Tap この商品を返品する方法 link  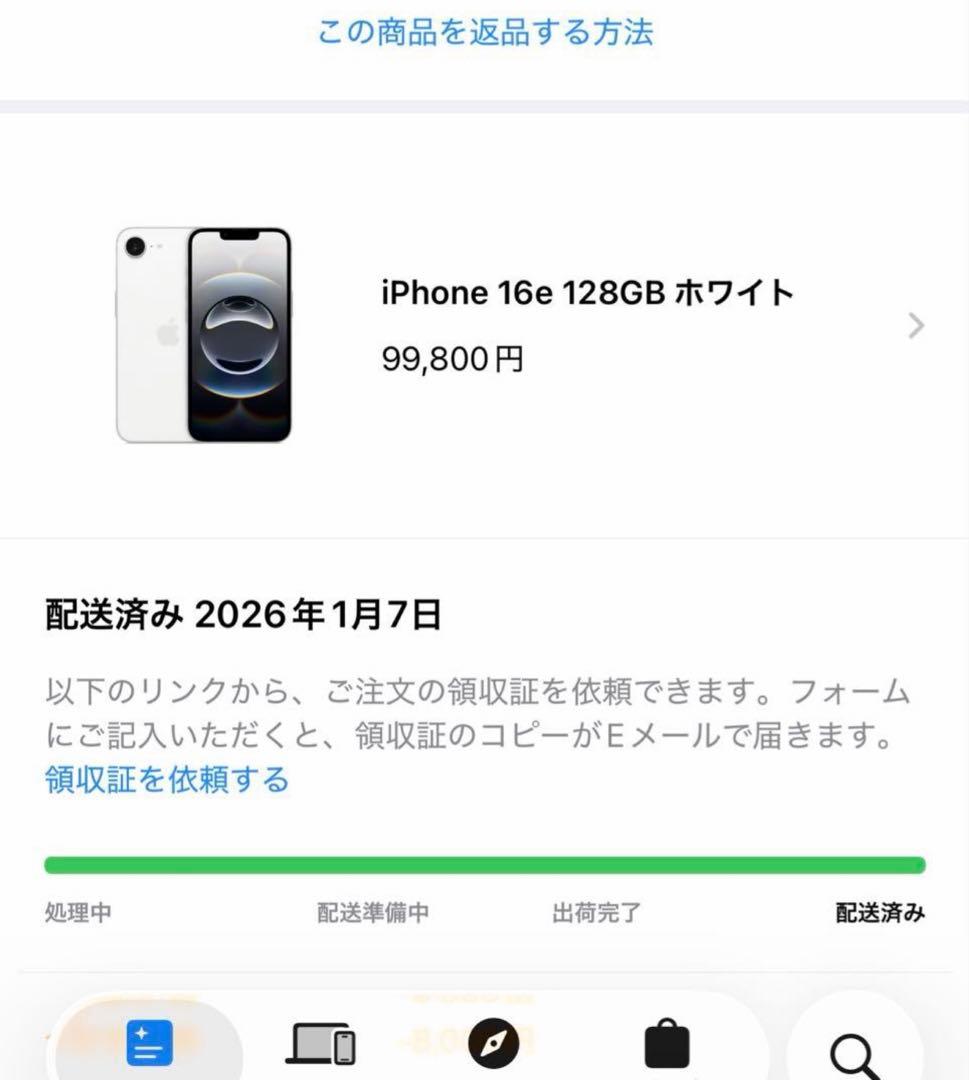484,34
